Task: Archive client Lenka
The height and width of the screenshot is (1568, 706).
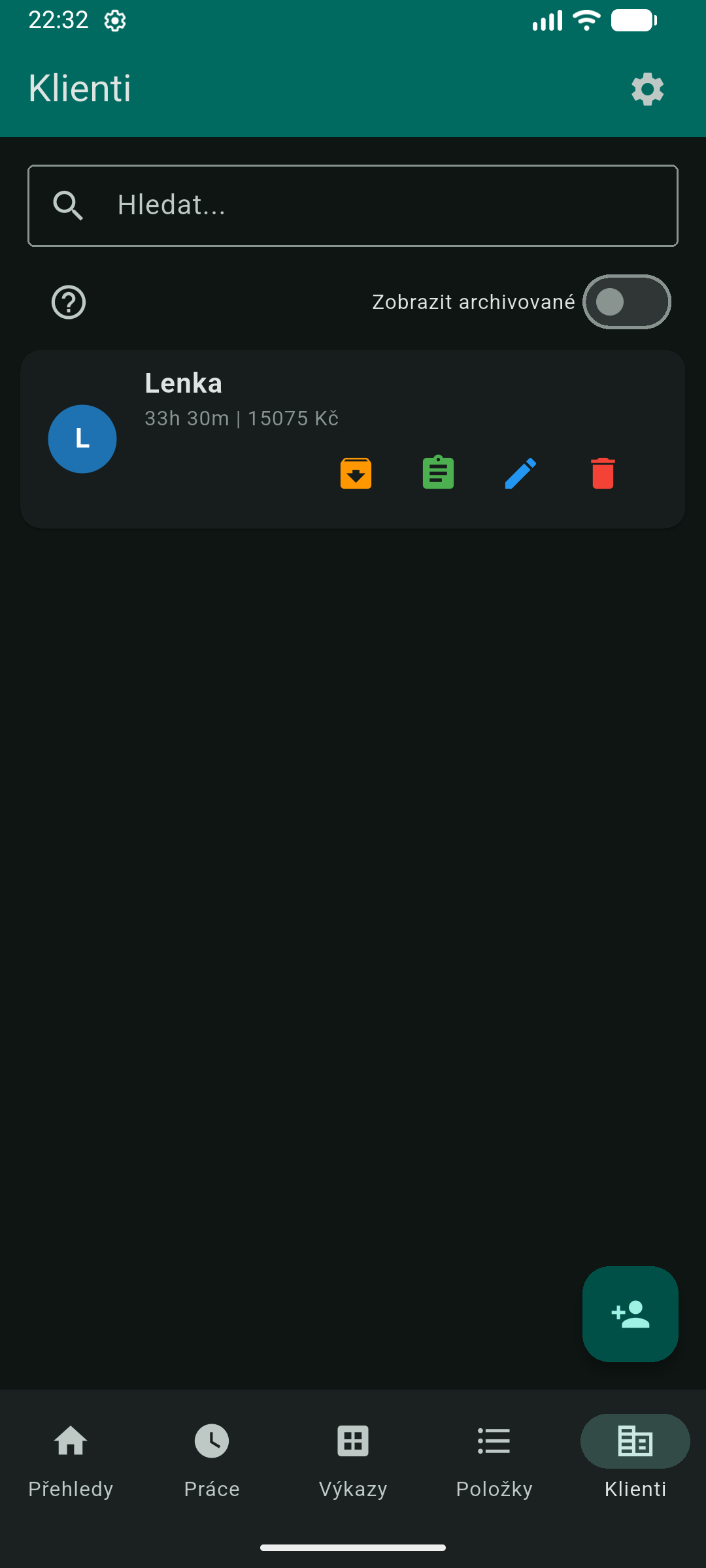Action: [356, 473]
